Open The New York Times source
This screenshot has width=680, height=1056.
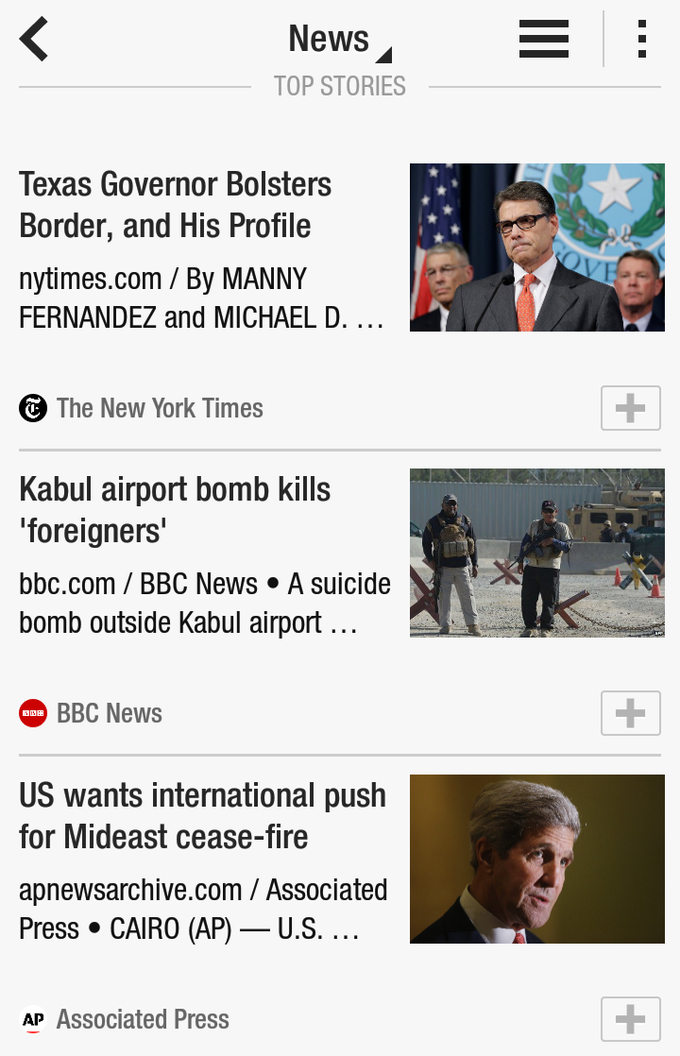(141, 408)
